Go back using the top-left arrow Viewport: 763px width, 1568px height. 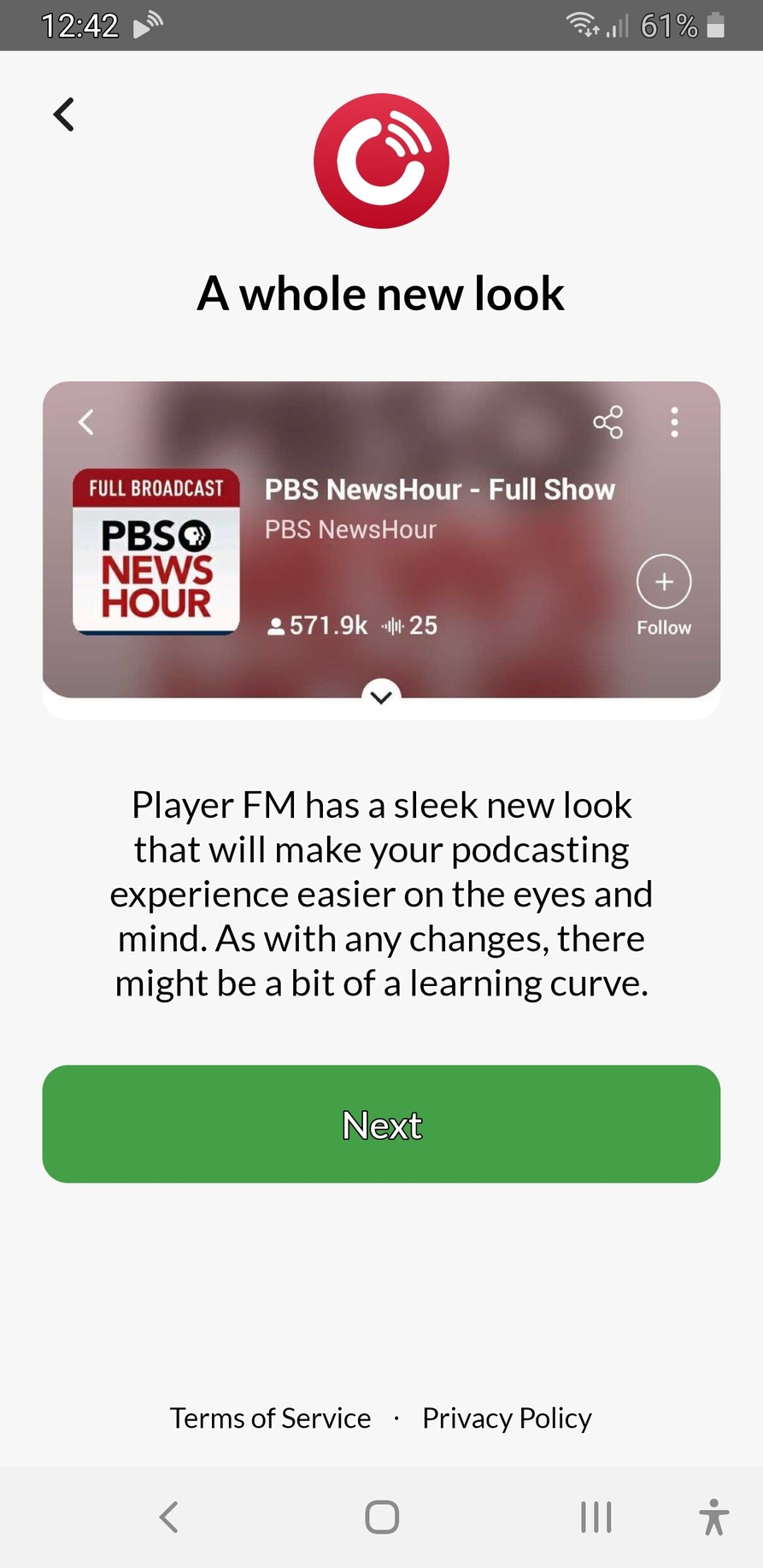pyautogui.click(x=64, y=115)
